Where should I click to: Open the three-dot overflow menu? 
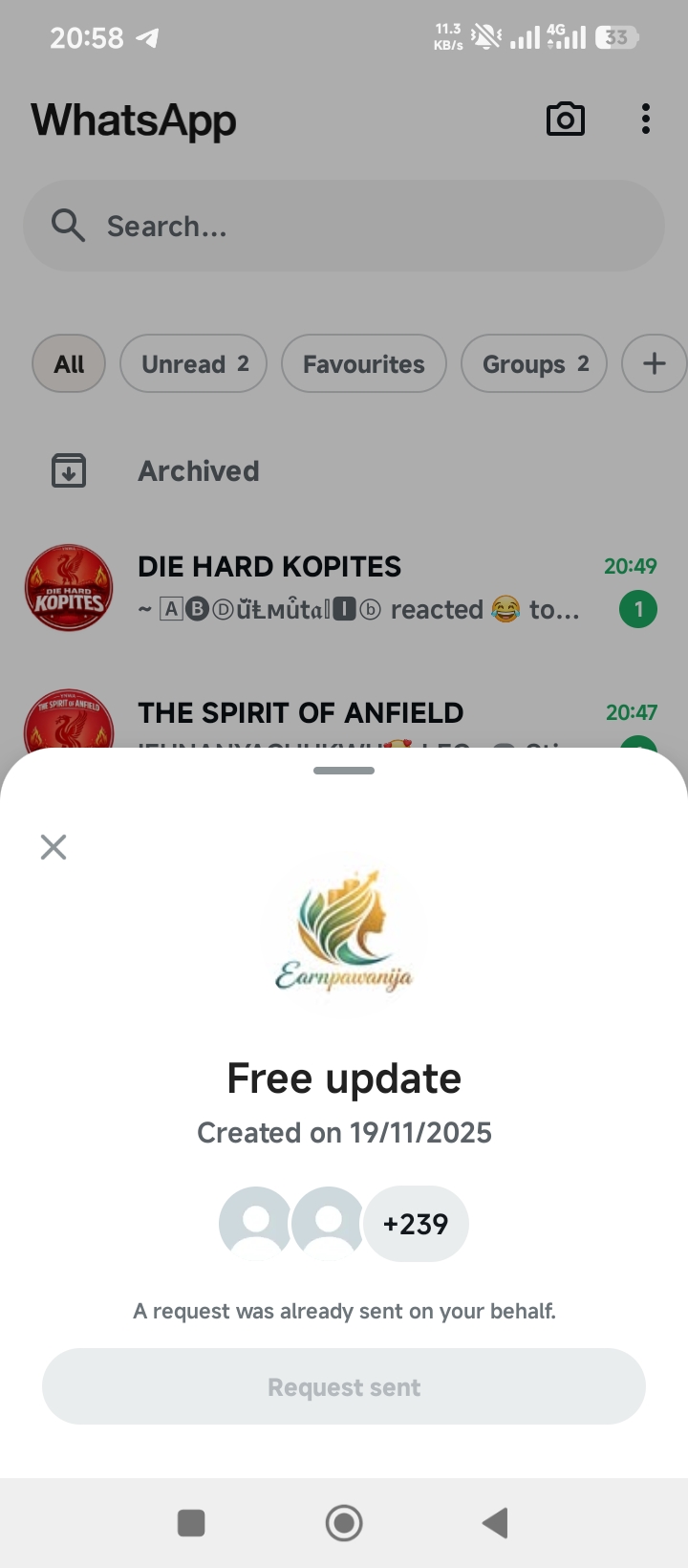tap(646, 120)
